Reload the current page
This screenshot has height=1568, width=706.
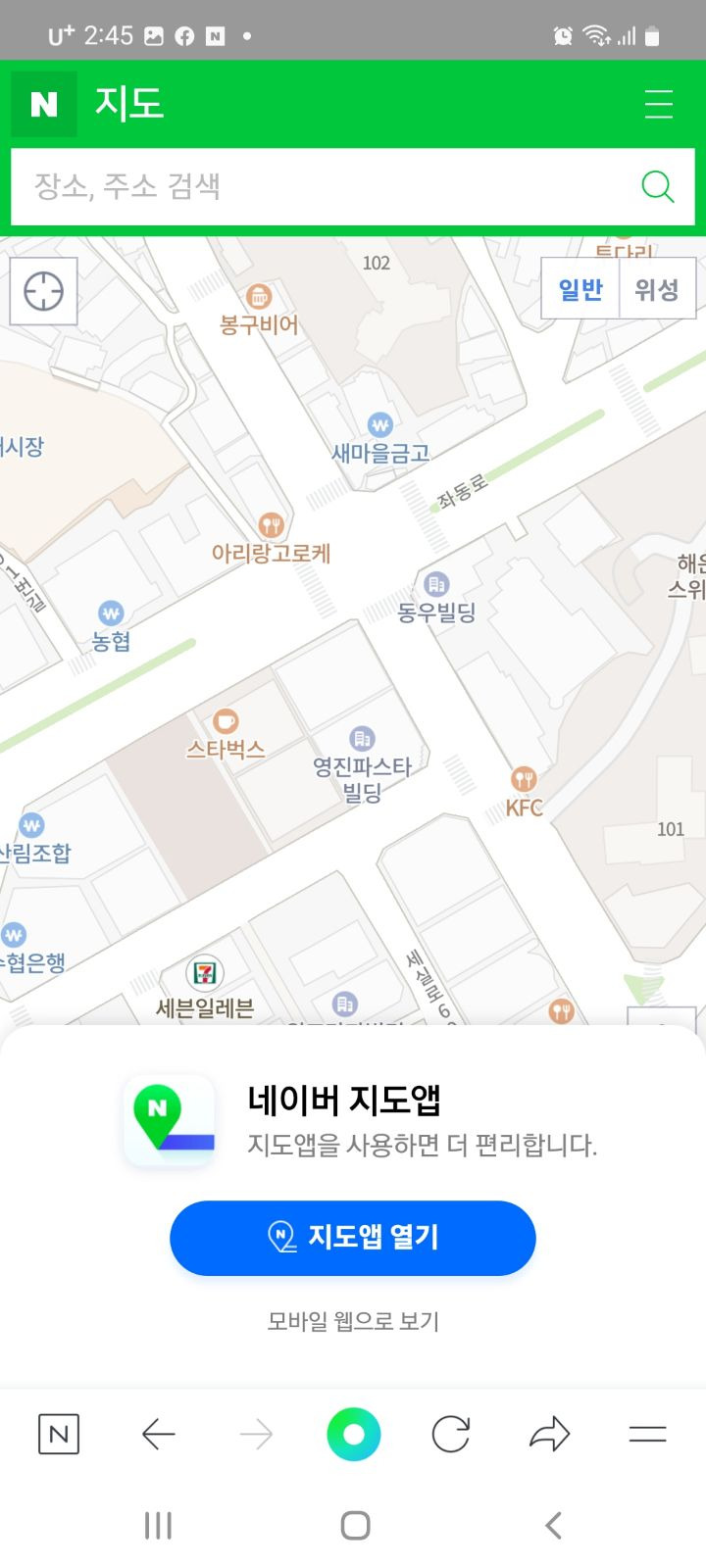tap(451, 1435)
